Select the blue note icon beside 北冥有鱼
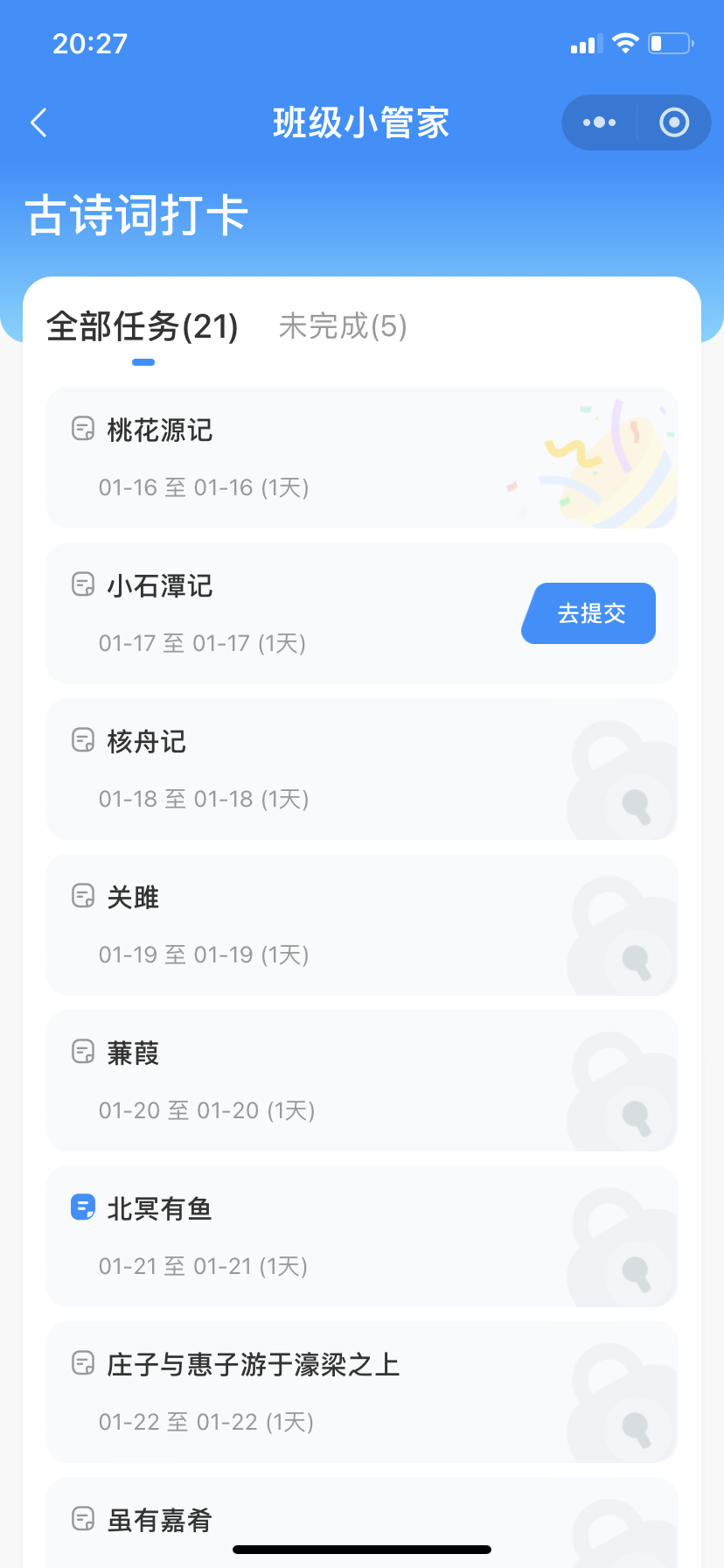 (x=81, y=1207)
